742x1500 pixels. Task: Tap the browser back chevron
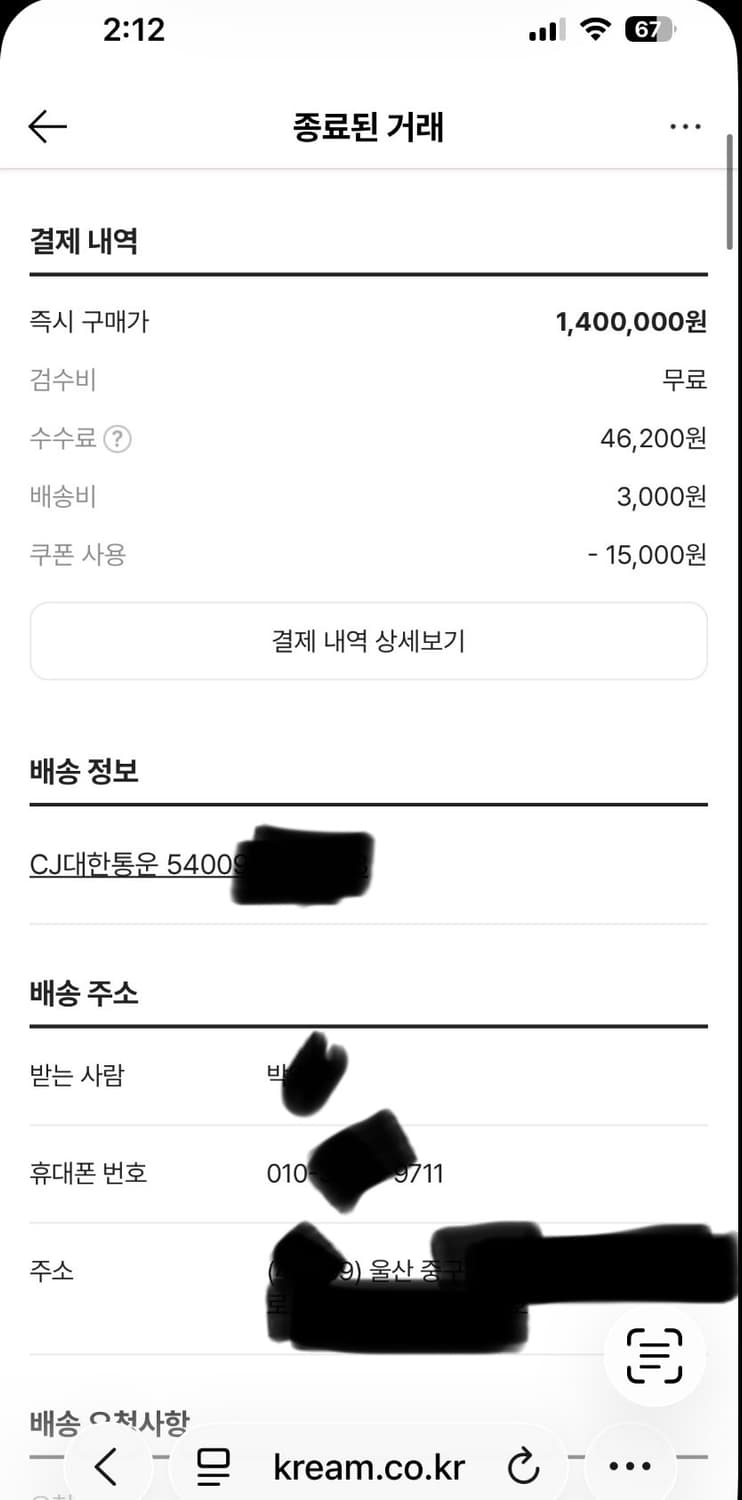(x=108, y=1466)
